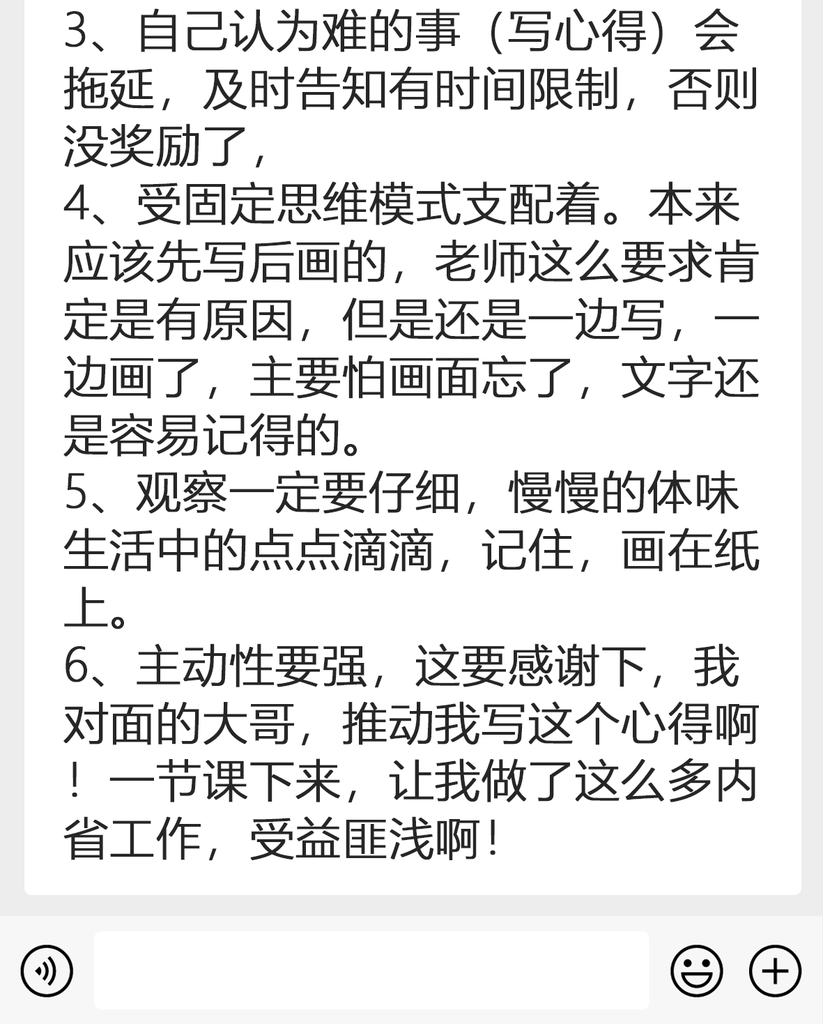The width and height of the screenshot is (823, 1024).
Task: Open the emoji picker
Action: (697, 970)
